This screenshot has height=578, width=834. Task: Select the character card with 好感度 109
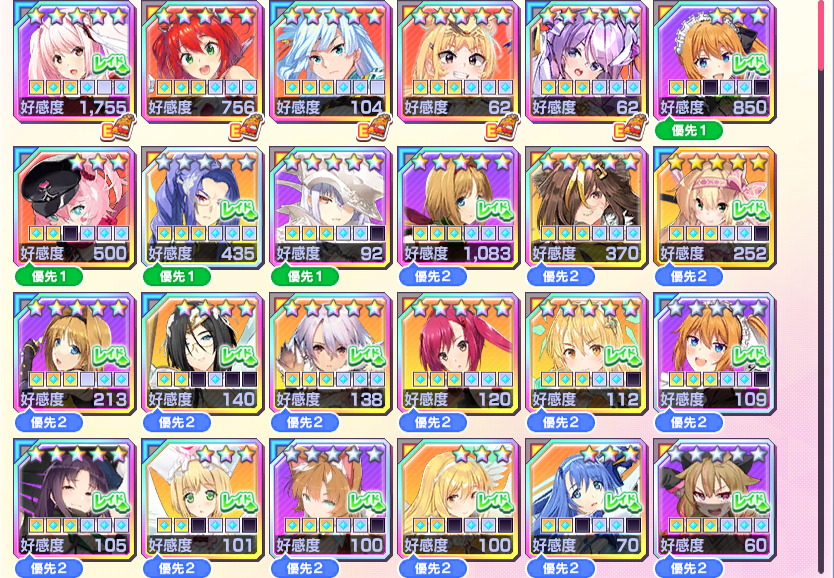[714, 352]
